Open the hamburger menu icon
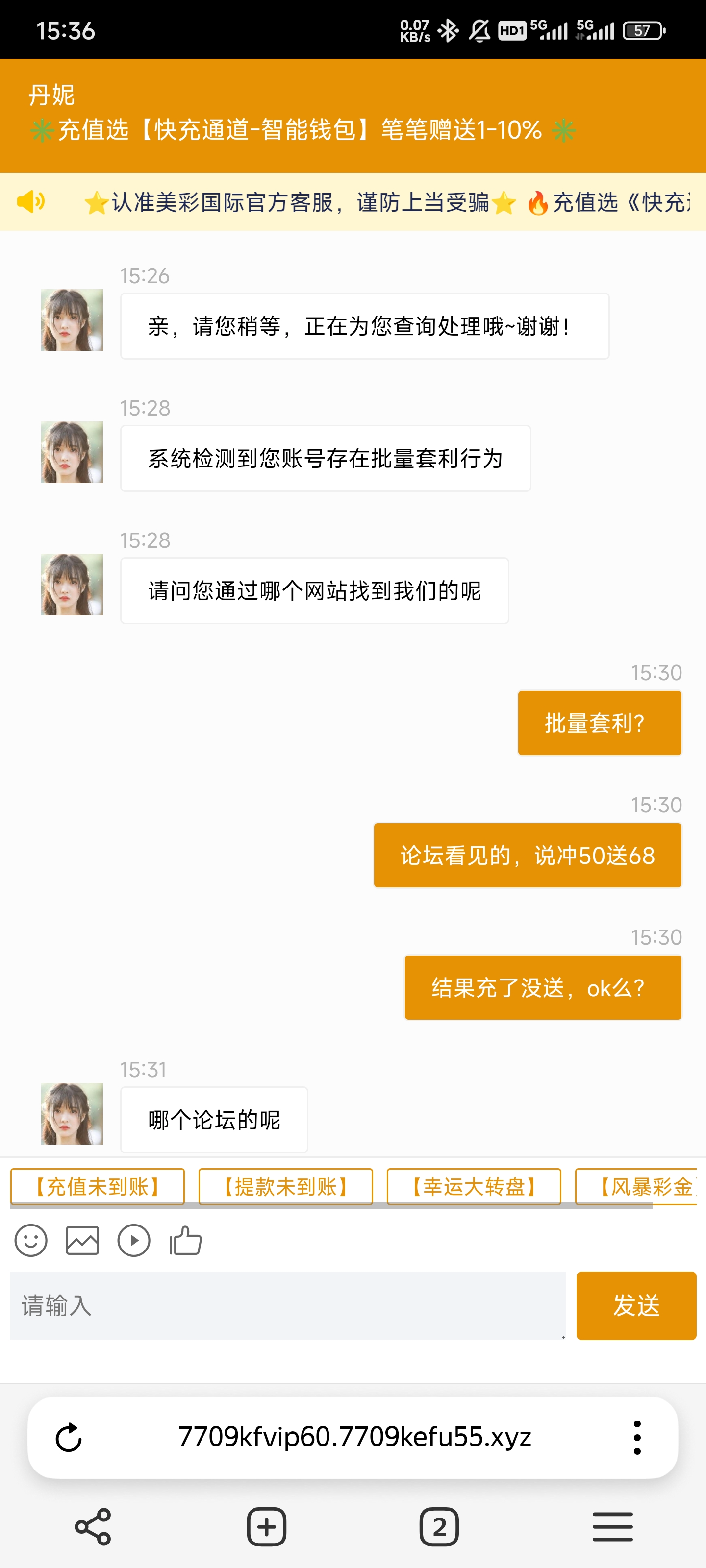The image size is (706, 1568). pos(612,1526)
